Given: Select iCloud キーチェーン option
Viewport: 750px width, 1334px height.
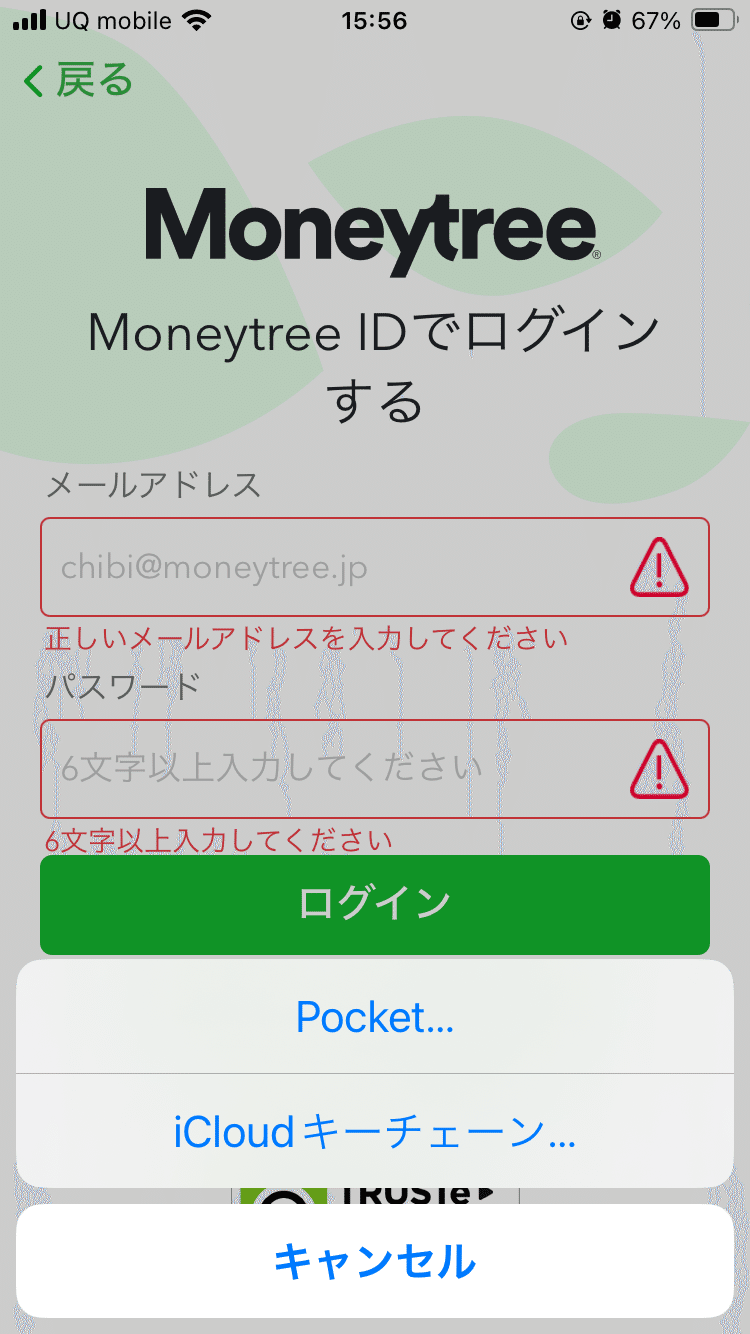Looking at the screenshot, I should click(375, 1132).
